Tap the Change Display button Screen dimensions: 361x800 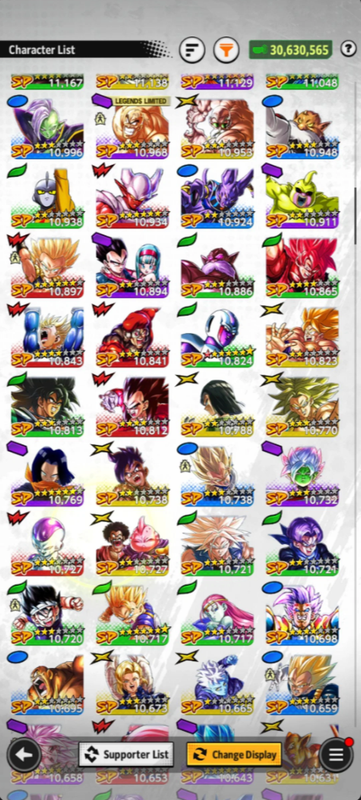tap(234, 755)
